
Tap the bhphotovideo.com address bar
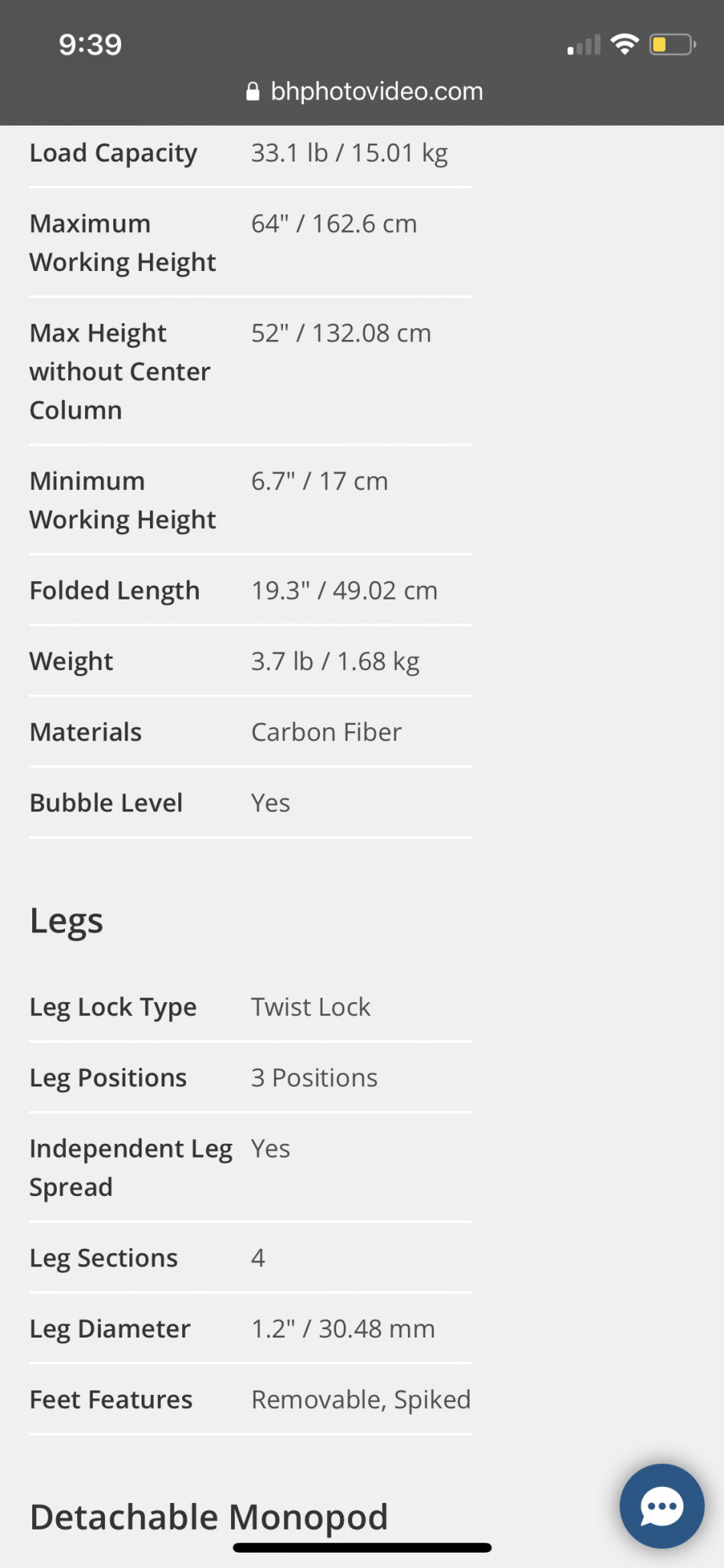point(364,92)
